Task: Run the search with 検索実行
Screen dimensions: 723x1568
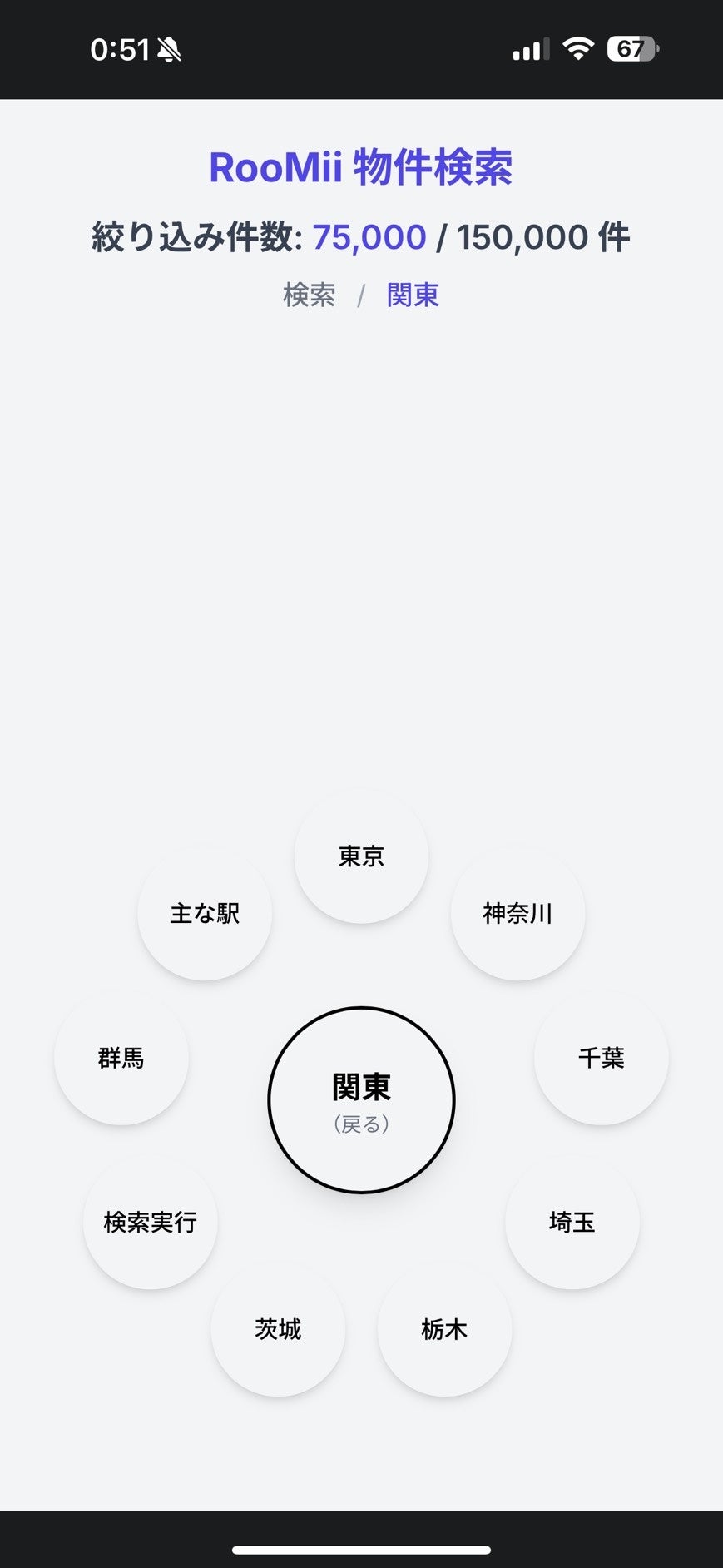Action: 151,1223
